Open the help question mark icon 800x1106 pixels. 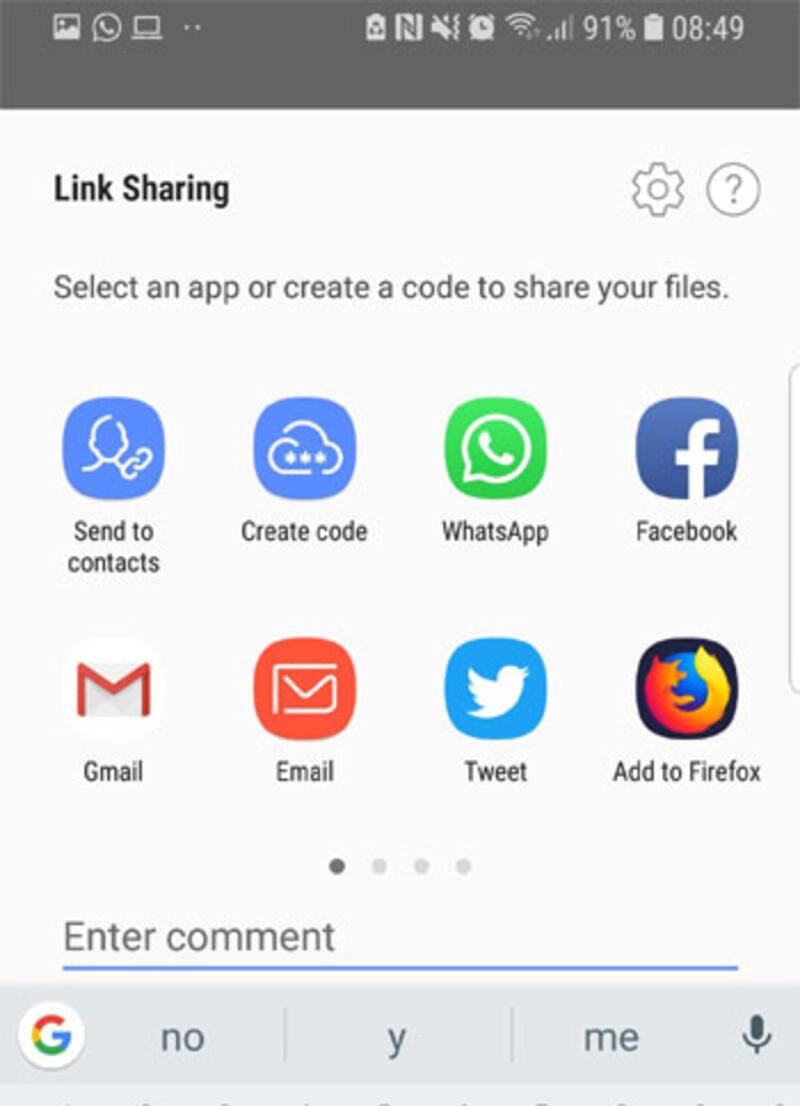coord(733,189)
